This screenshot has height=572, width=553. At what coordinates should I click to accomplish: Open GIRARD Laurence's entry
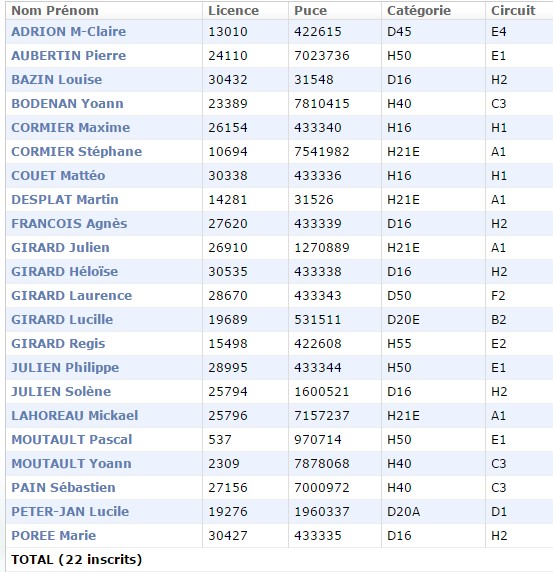click(x=71, y=296)
